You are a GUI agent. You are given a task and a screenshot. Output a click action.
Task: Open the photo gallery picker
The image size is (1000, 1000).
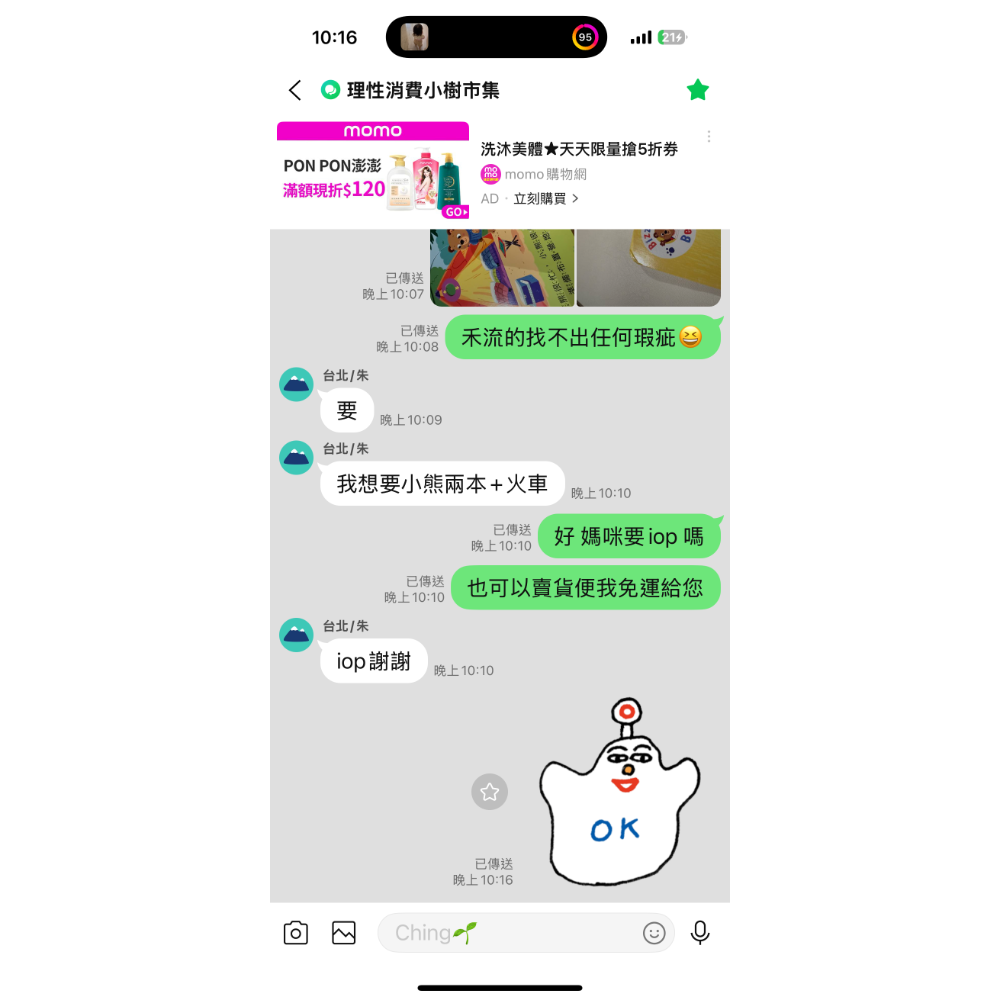point(344,933)
